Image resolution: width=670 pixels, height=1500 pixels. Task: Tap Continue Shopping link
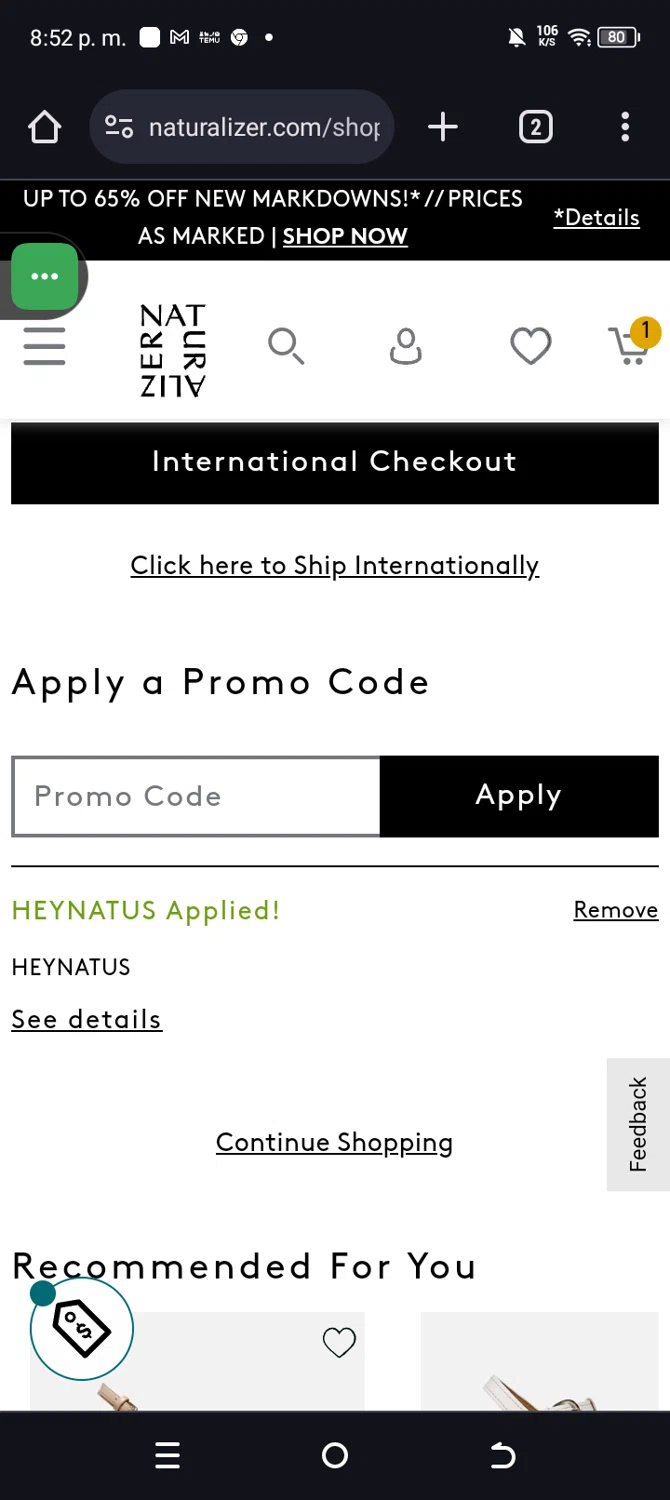pos(335,1142)
